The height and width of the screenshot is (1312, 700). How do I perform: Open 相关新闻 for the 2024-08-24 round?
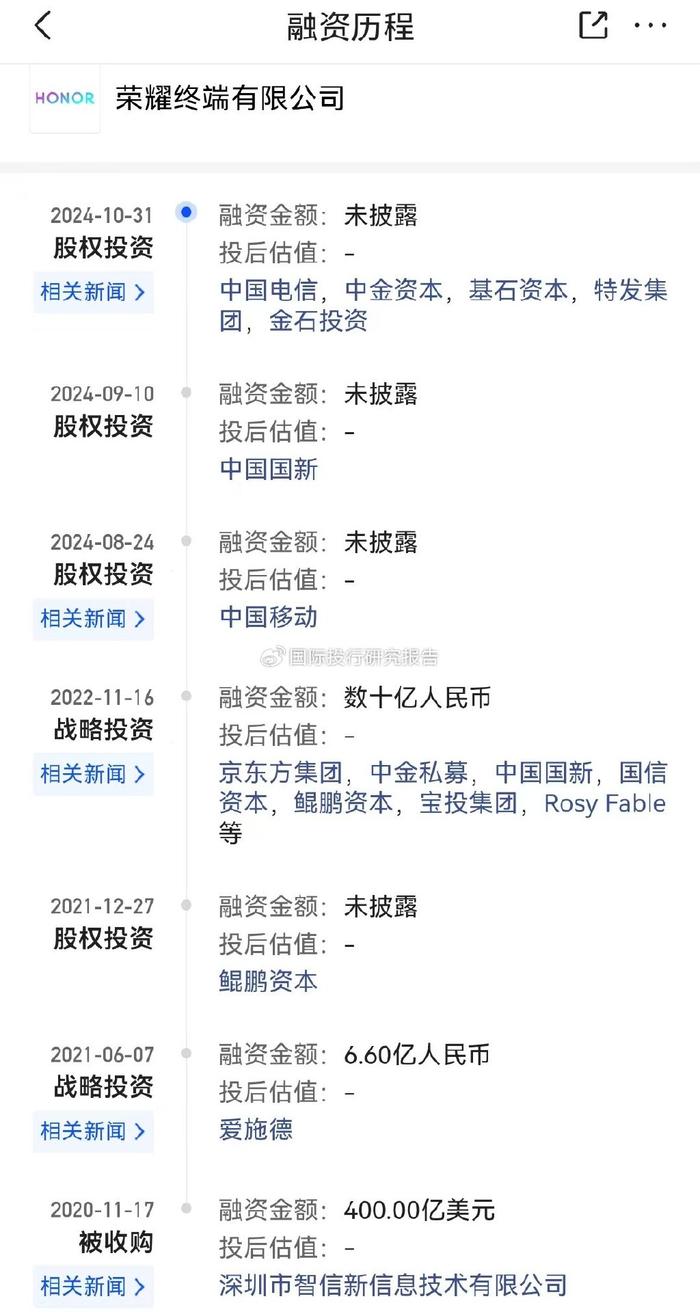click(x=93, y=618)
